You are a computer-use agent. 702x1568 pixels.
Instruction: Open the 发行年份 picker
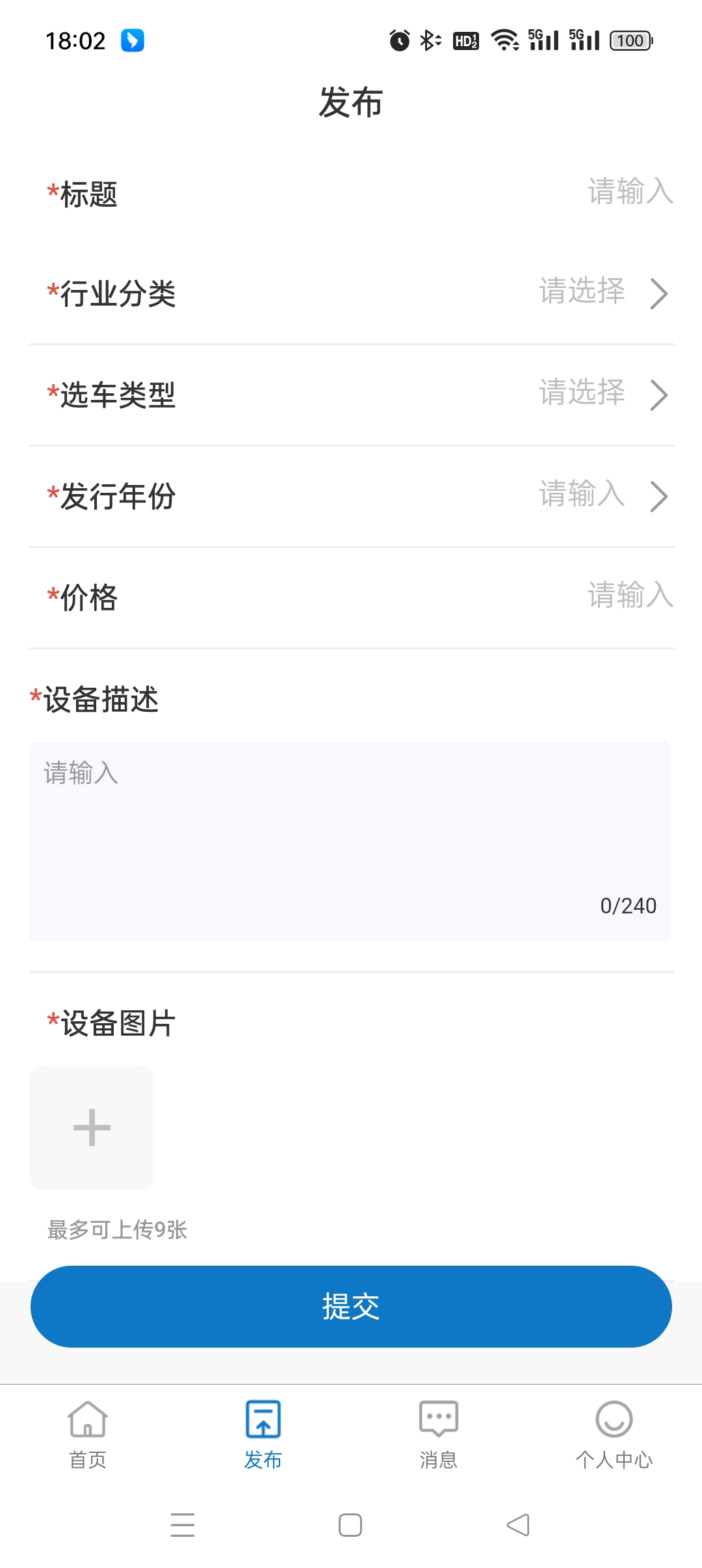(x=602, y=495)
